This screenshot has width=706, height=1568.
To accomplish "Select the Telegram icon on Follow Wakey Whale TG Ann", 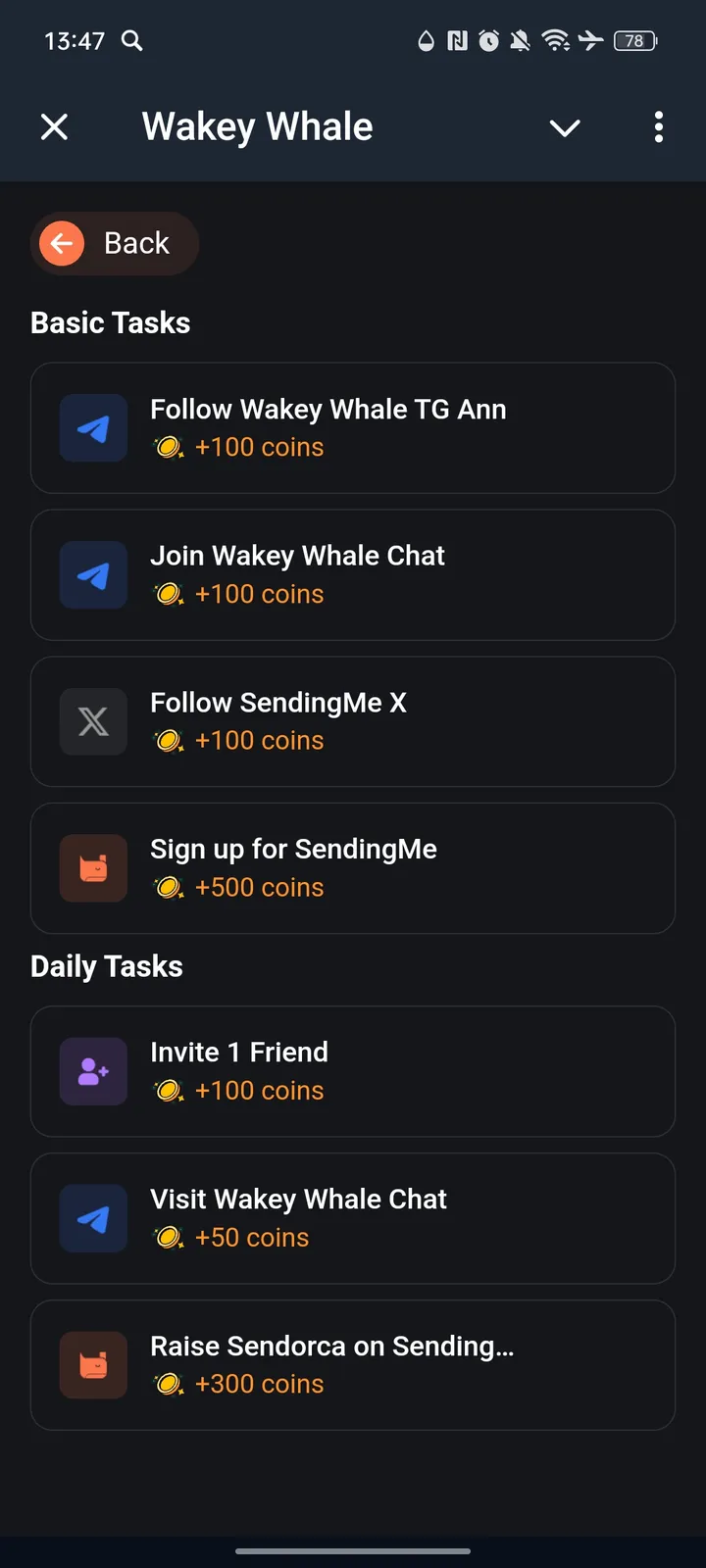I will [93, 428].
